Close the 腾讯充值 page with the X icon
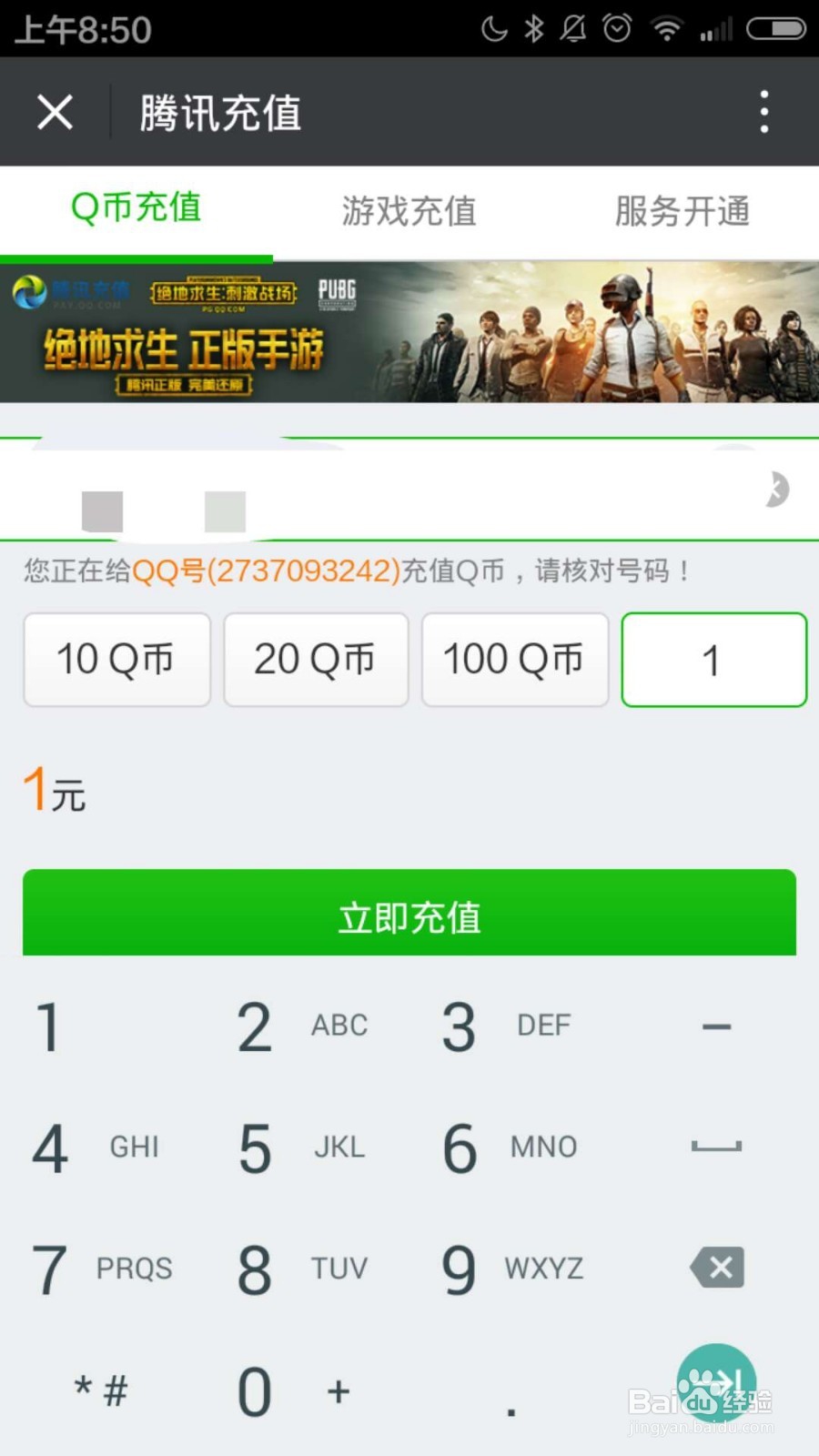 pyautogui.click(x=55, y=111)
